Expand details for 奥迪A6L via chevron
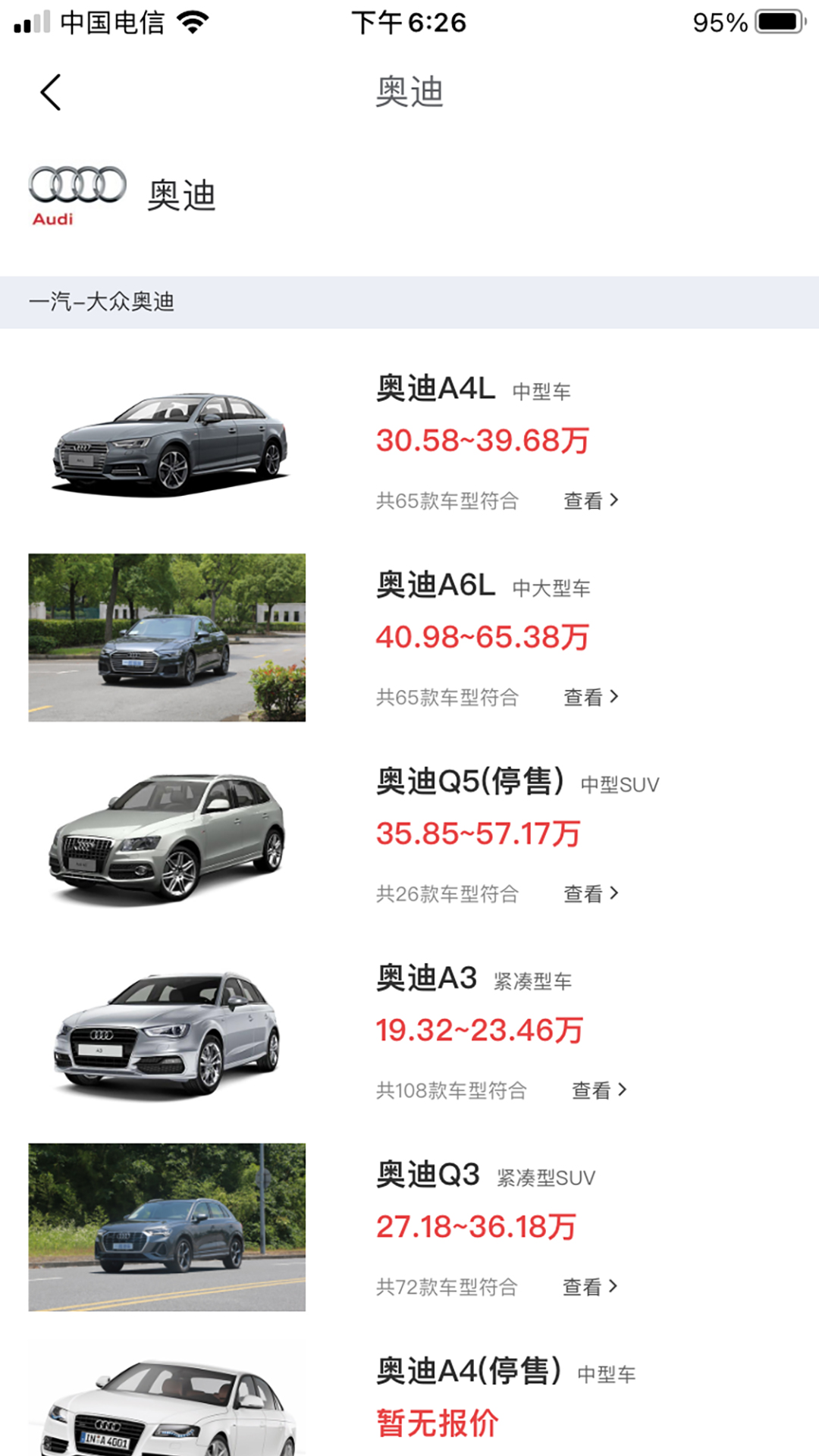This screenshot has width=819, height=1456. click(x=616, y=697)
